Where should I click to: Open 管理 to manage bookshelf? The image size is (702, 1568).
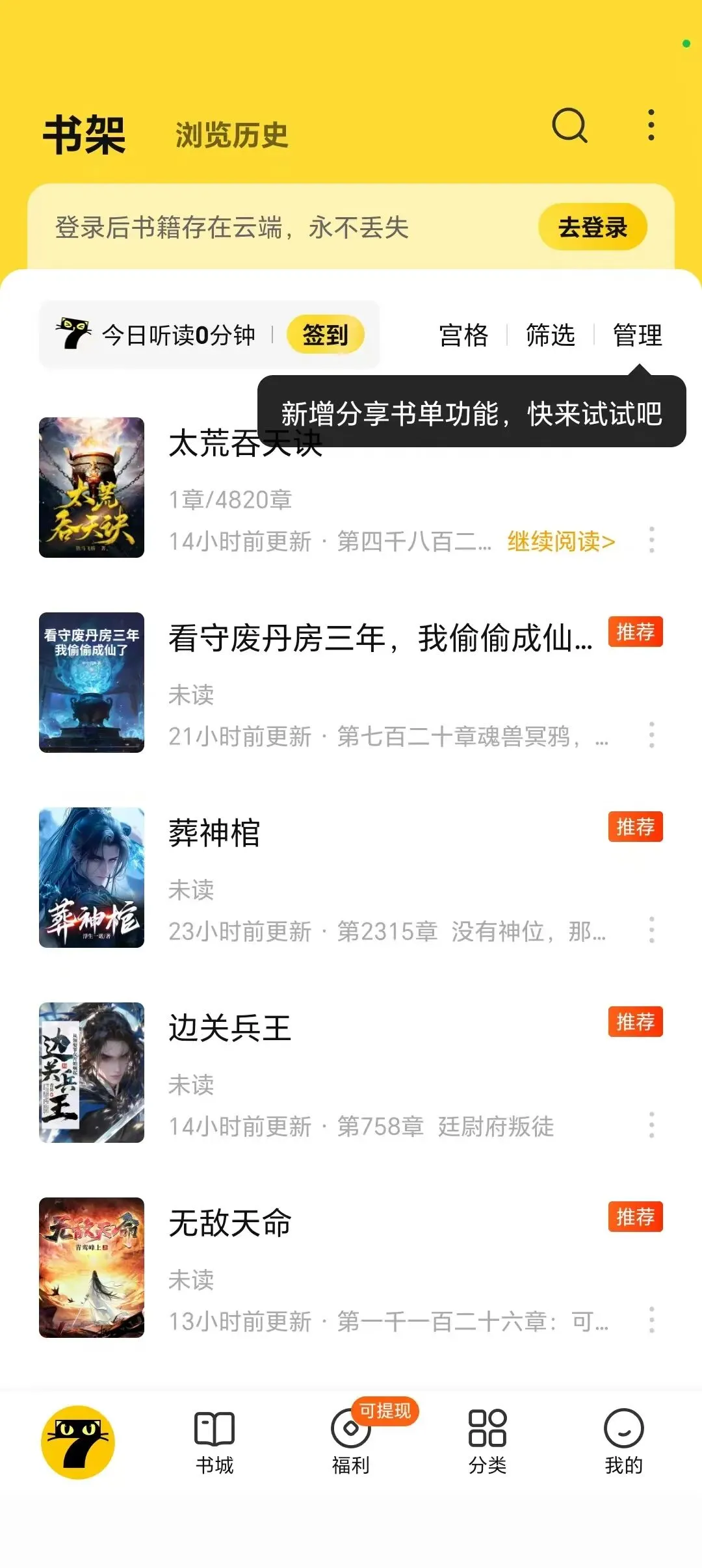click(x=638, y=335)
